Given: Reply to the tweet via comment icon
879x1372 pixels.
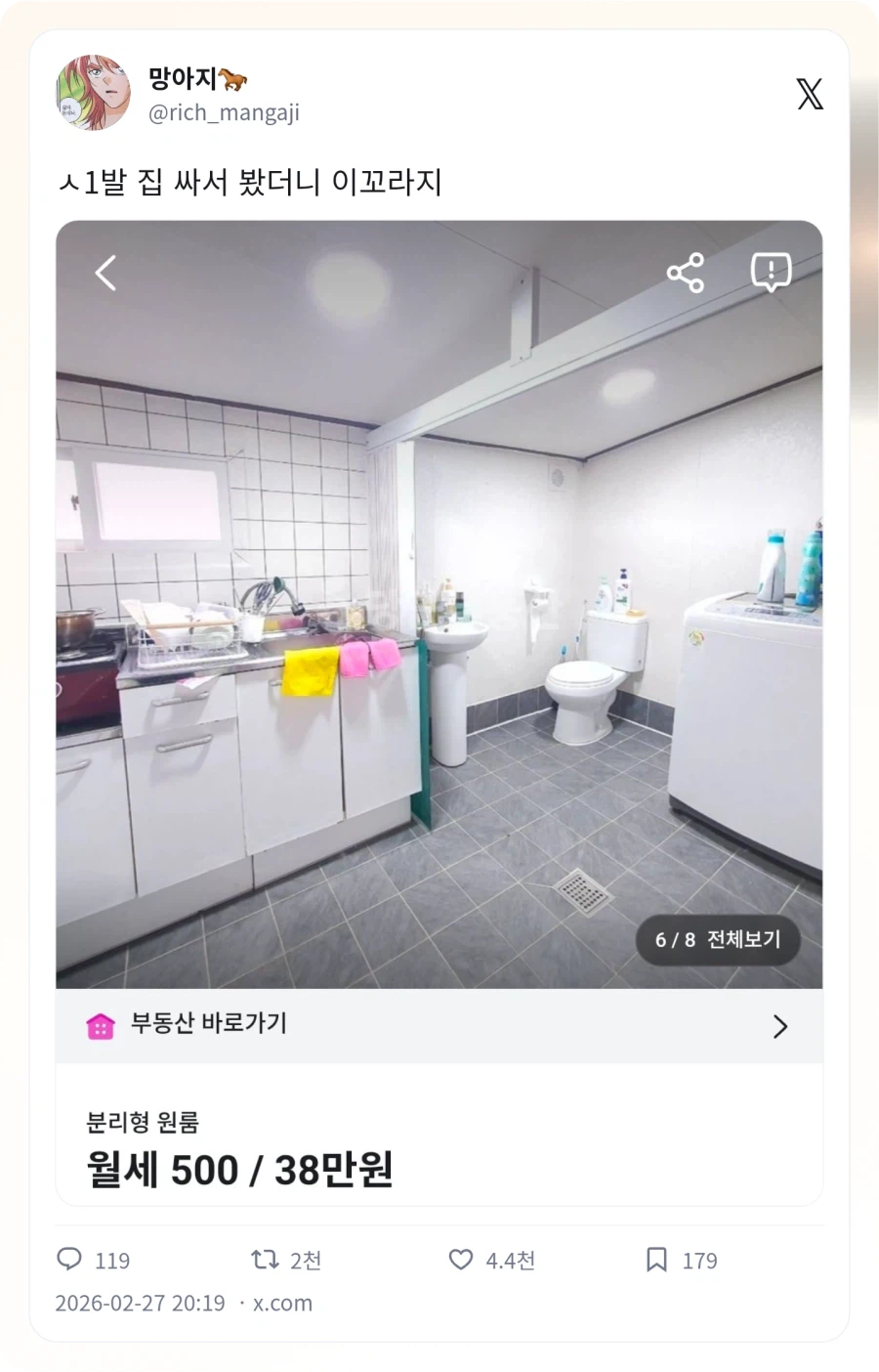Looking at the screenshot, I should coord(70,1260).
